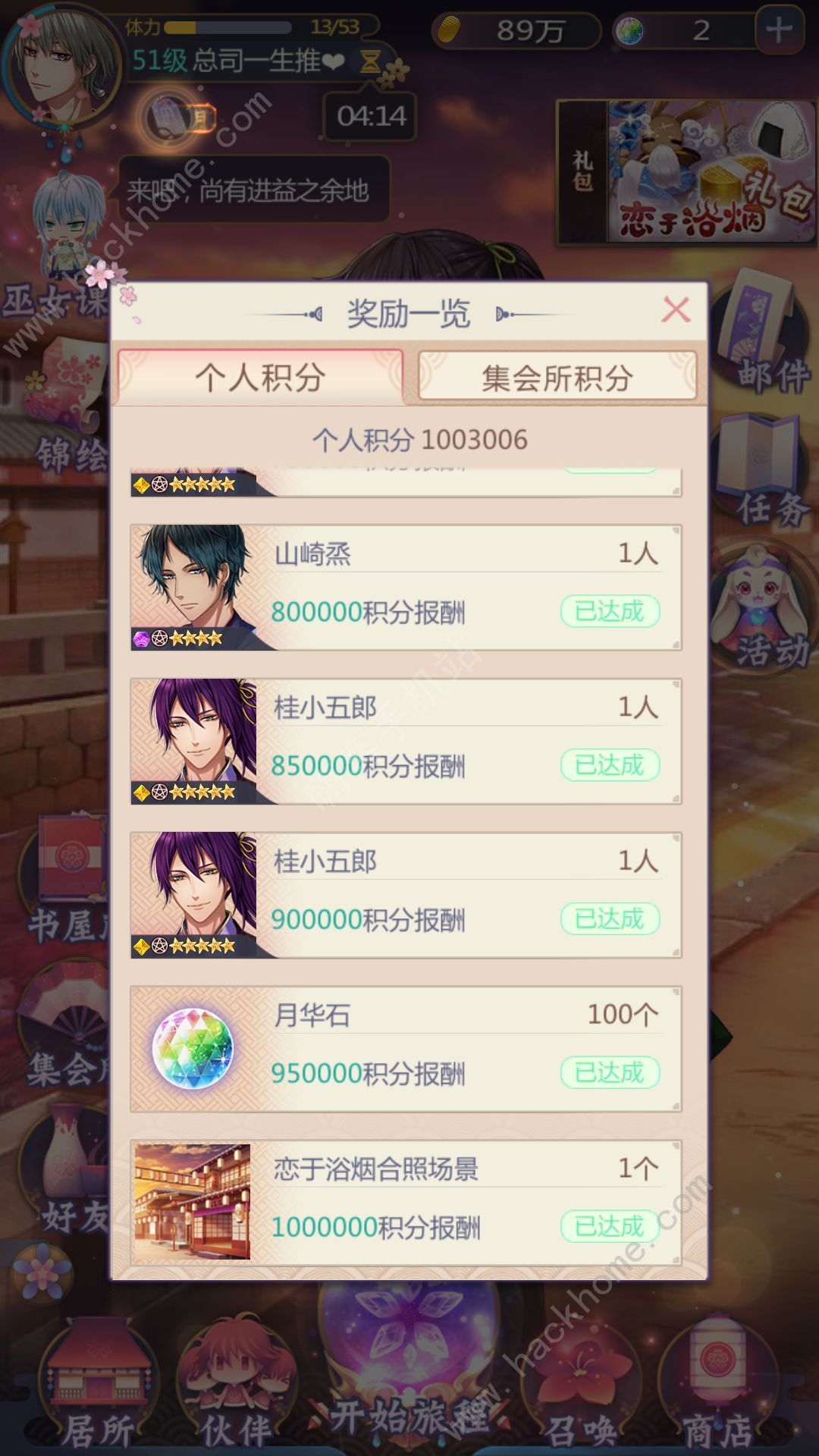Switch to the 集会所积分 tab
Image resolution: width=819 pixels, height=1456 pixels.
pos(557,377)
